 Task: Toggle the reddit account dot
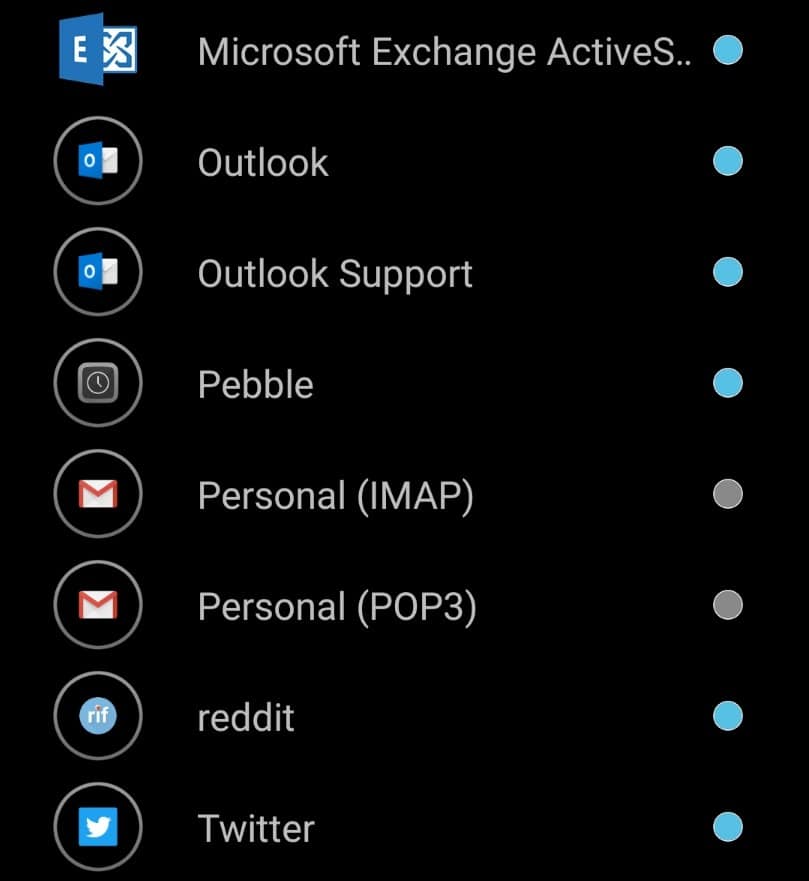coord(728,716)
